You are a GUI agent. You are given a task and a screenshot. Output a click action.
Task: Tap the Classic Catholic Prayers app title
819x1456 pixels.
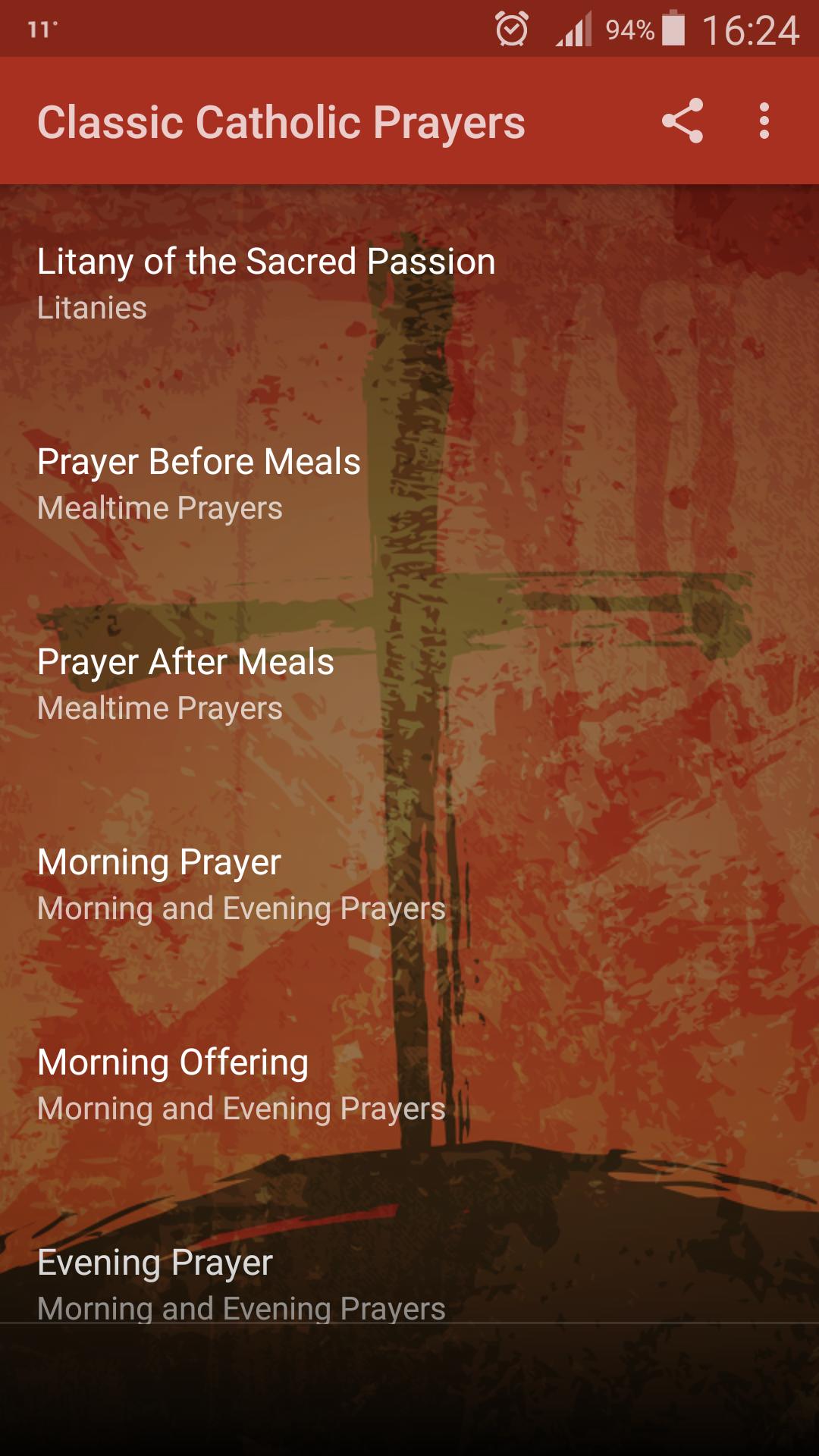pyautogui.click(x=281, y=121)
